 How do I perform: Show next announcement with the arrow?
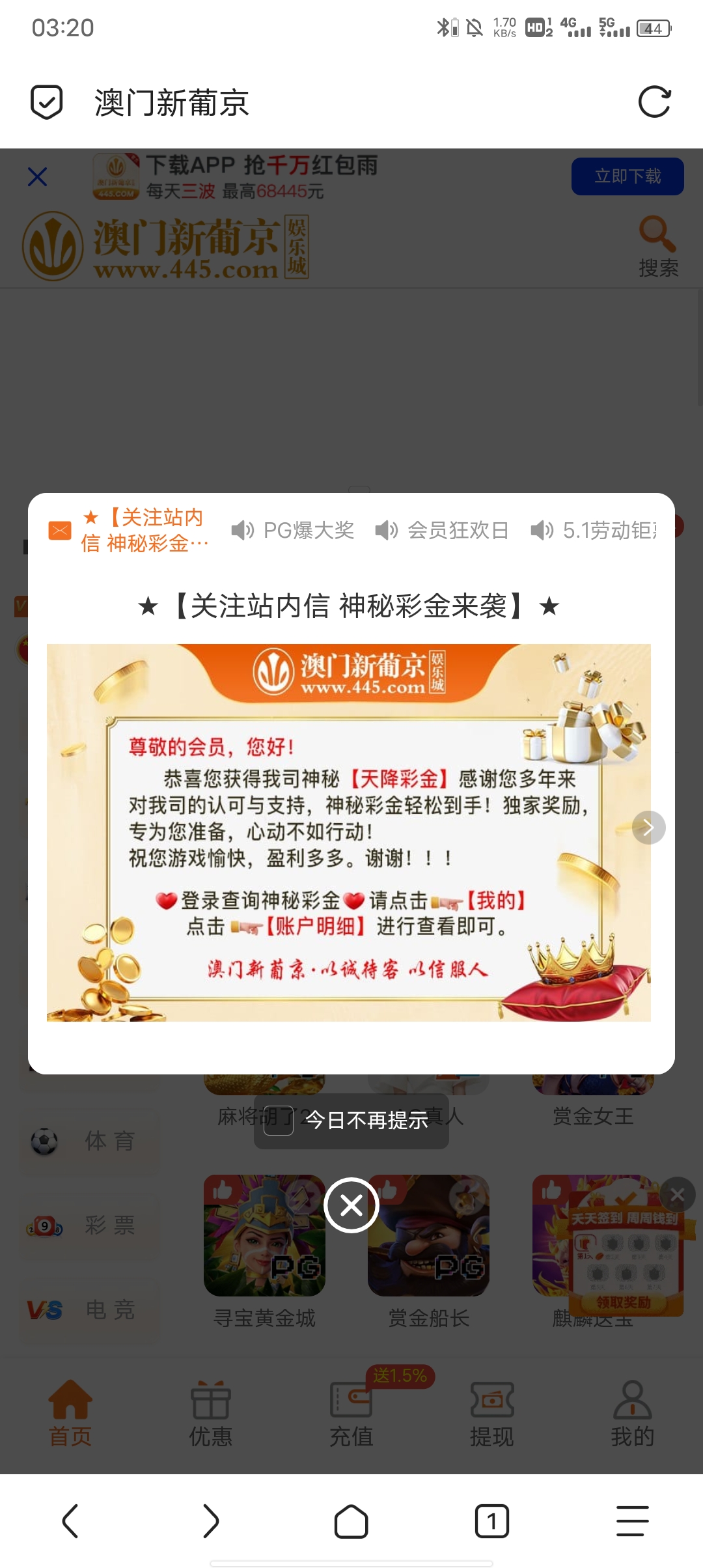[x=648, y=828]
